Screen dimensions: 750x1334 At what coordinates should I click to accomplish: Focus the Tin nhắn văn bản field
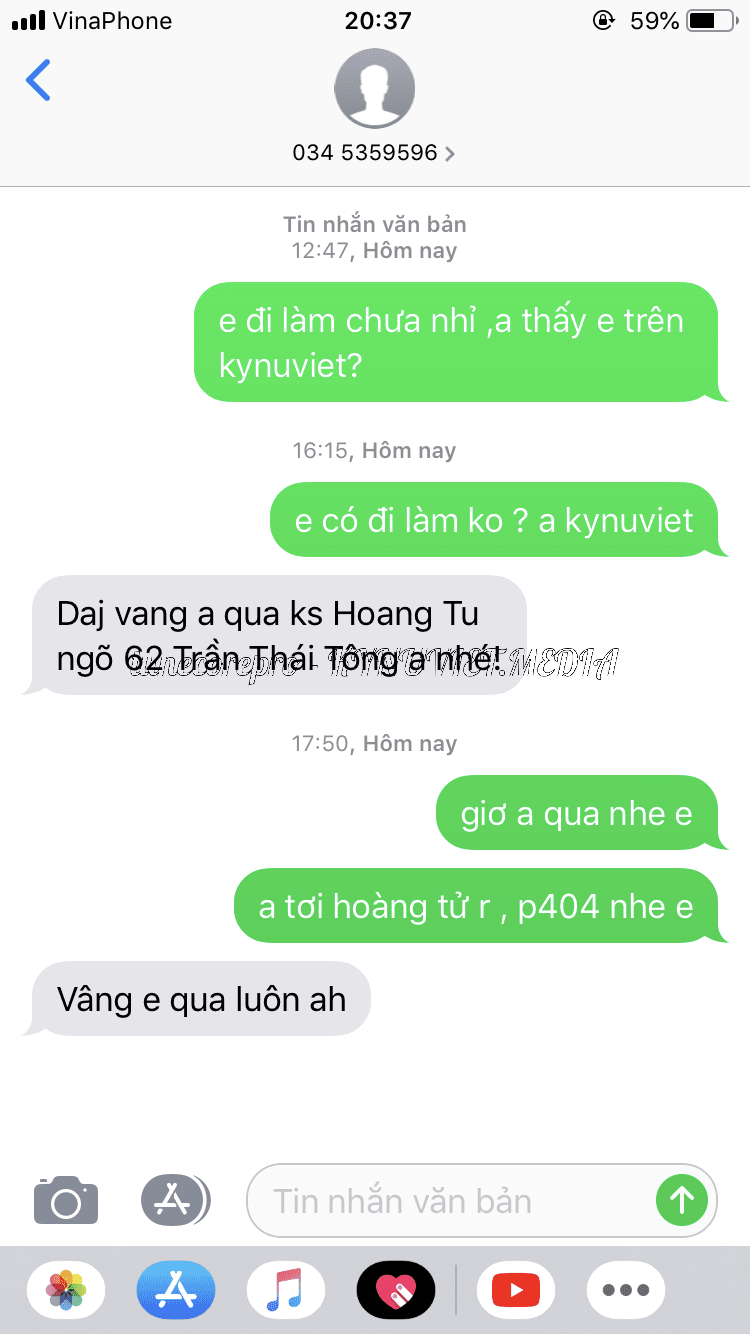tap(450, 1200)
